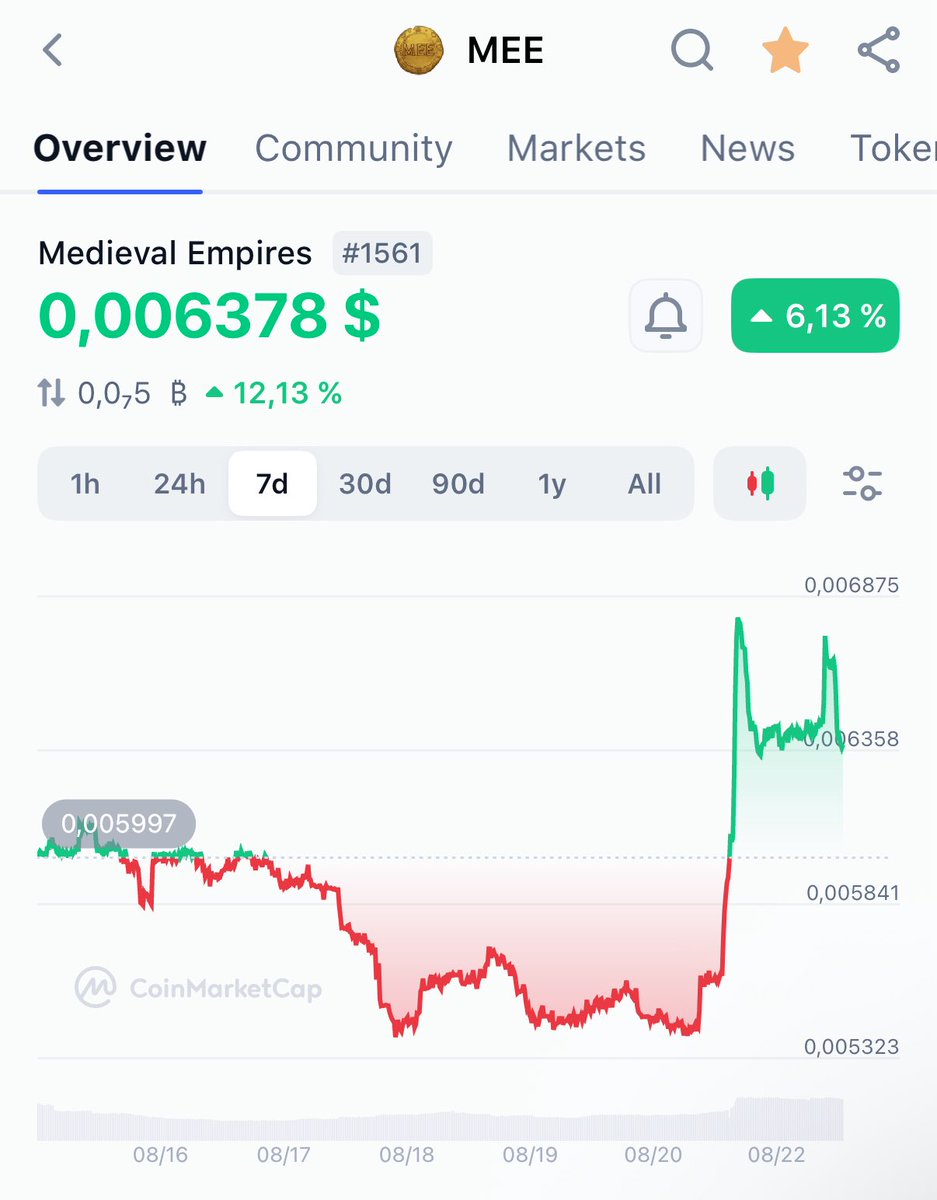Viewport: 937px width, 1200px height.
Task: Share the MEE coin page
Action: (x=879, y=50)
